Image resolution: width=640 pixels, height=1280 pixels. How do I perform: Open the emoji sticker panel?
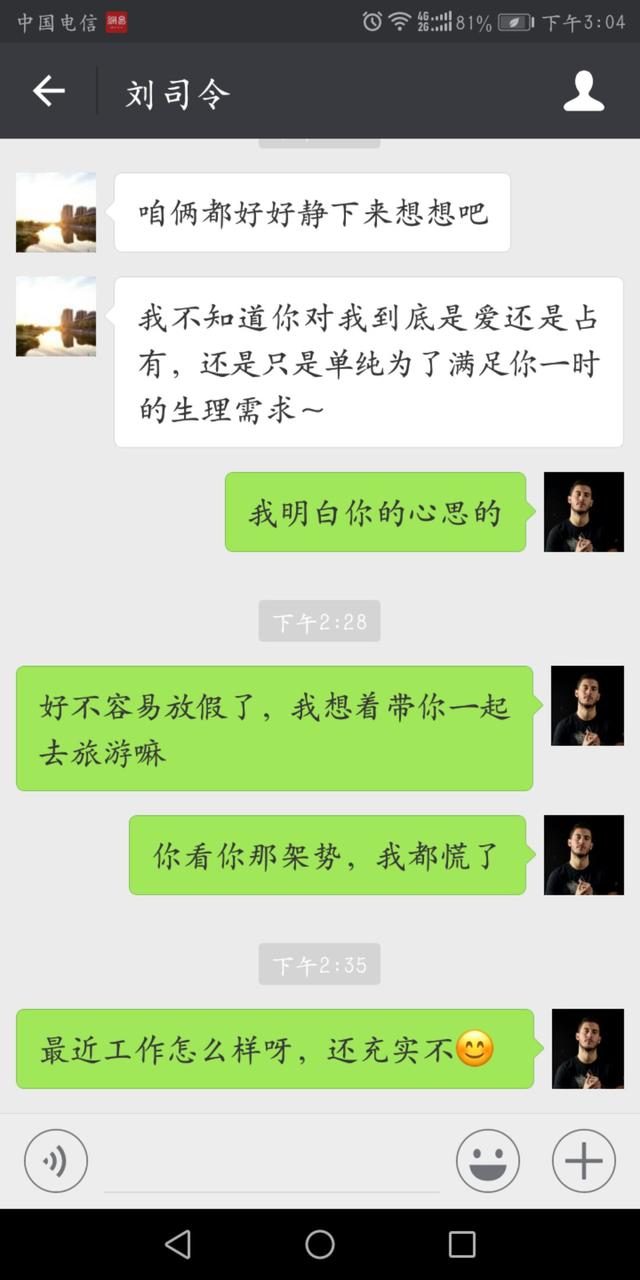(x=487, y=1161)
